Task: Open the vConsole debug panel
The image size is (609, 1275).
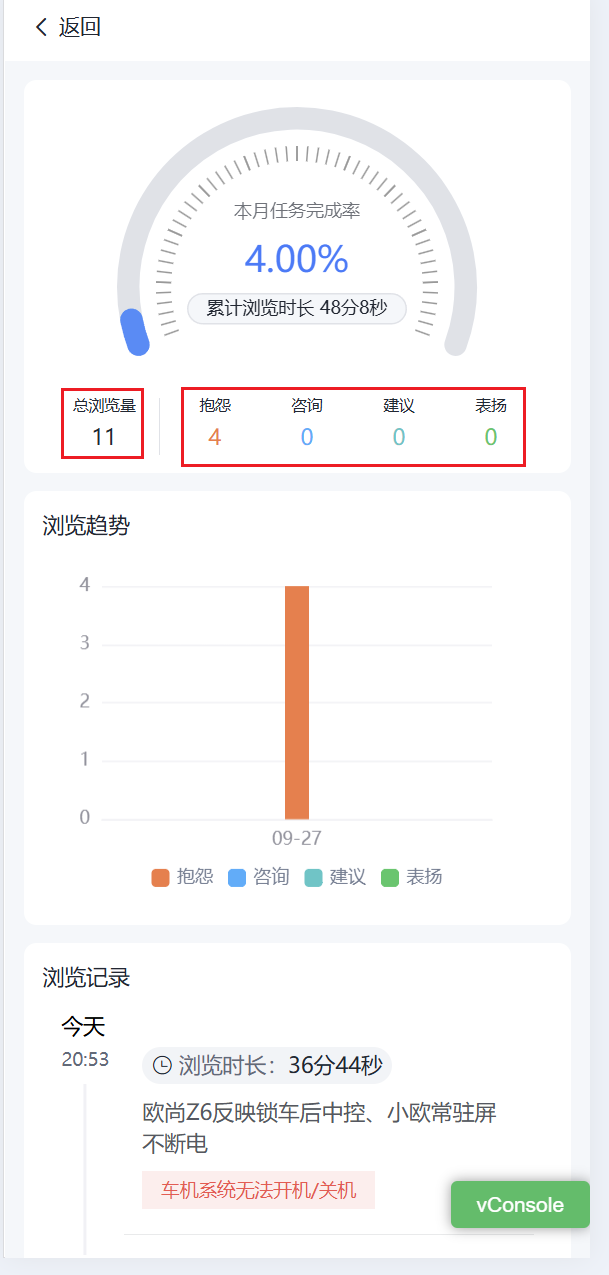Action: (520, 1205)
